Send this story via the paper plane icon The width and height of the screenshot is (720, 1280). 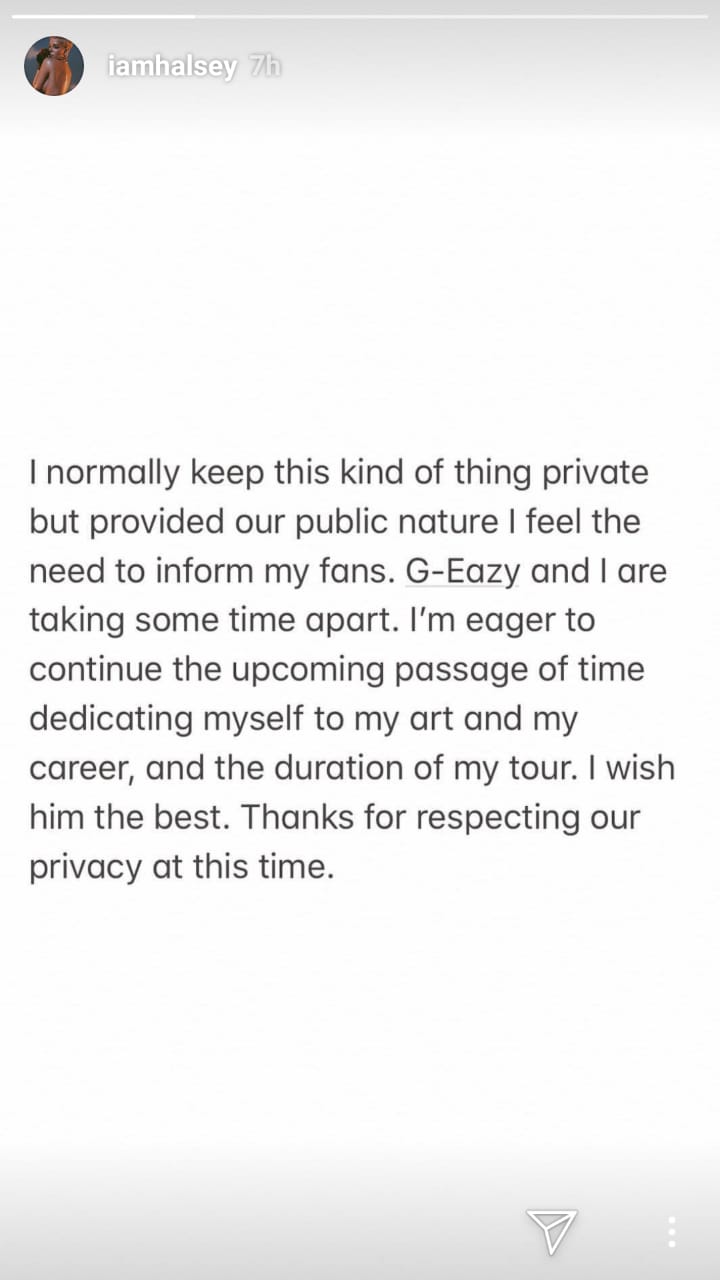coord(551,1230)
